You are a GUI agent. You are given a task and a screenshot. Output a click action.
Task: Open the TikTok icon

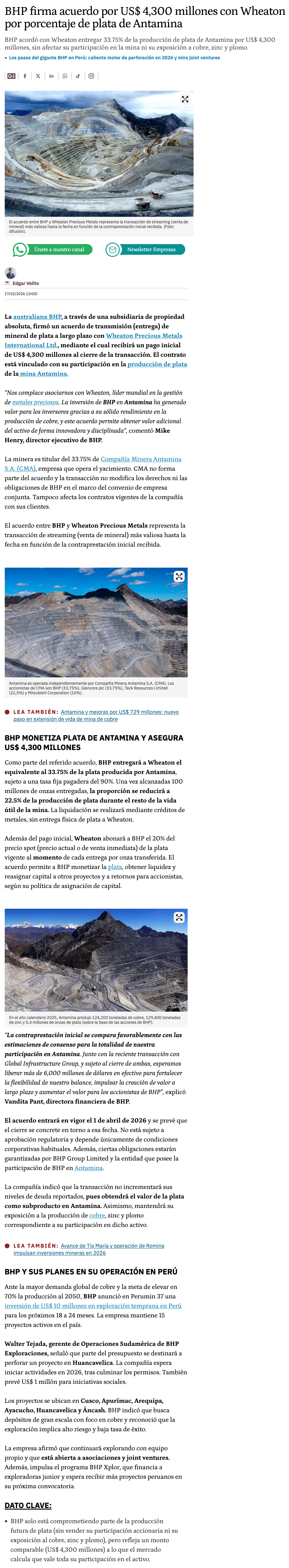coord(78,76)
